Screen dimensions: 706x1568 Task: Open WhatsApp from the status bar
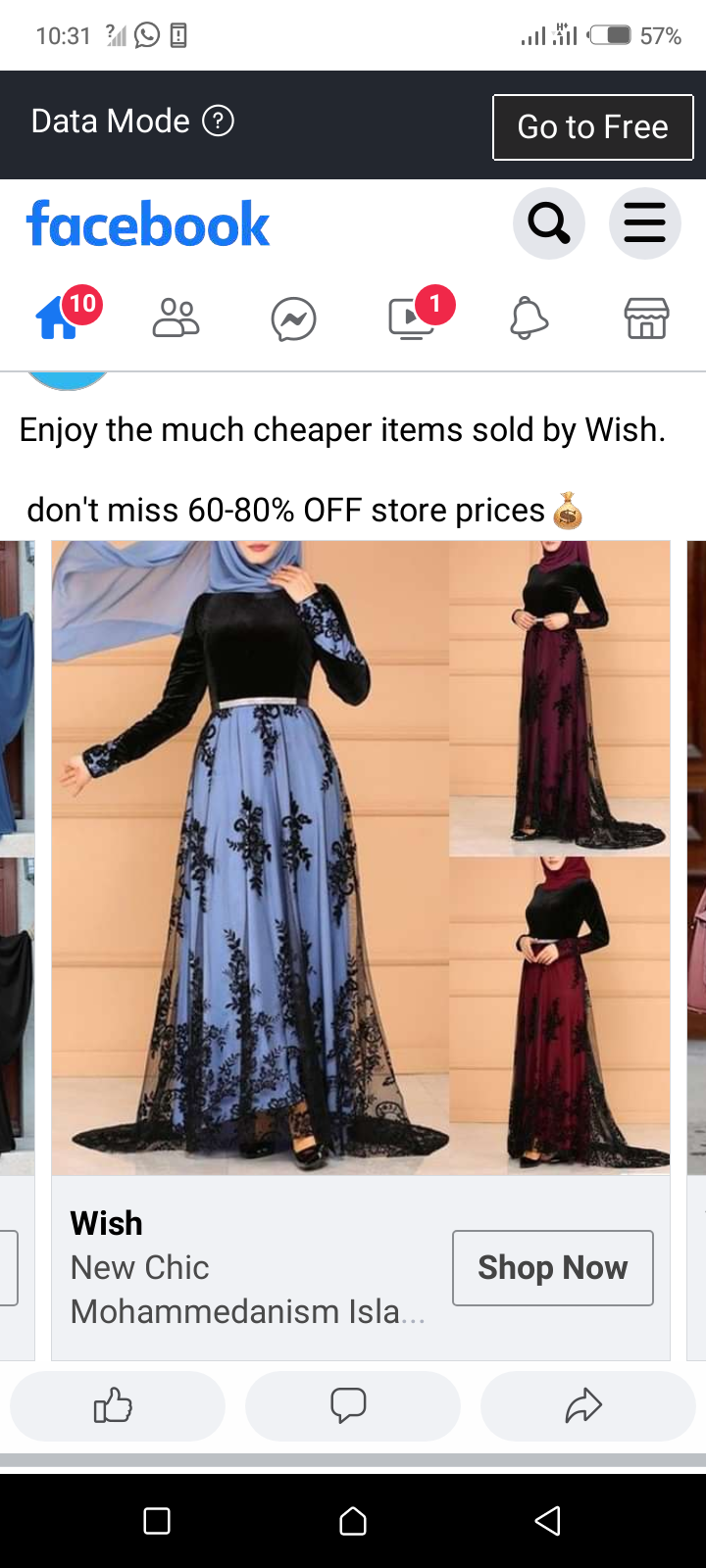pyautogui.click(x=146, y=33)
